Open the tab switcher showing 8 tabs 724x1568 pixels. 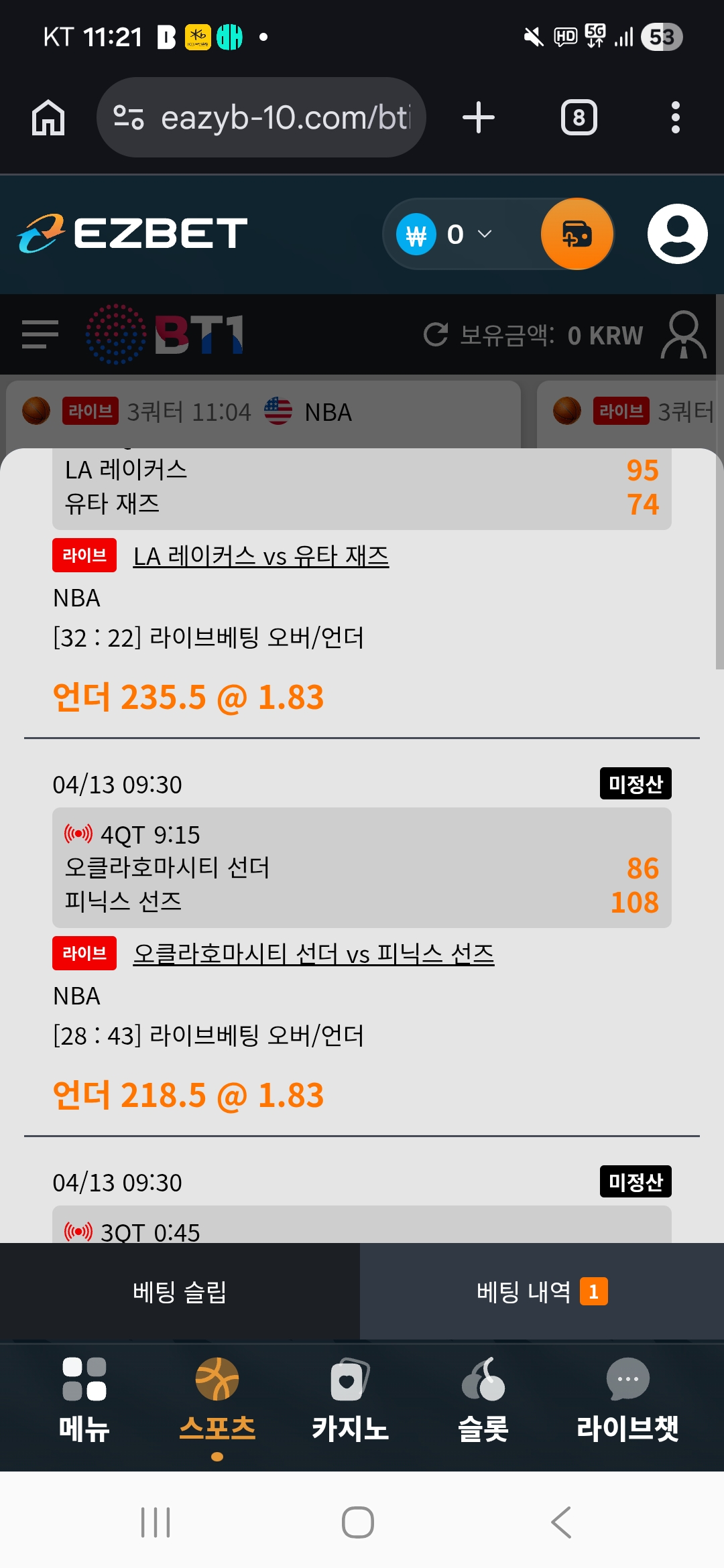tap(579, 118)
